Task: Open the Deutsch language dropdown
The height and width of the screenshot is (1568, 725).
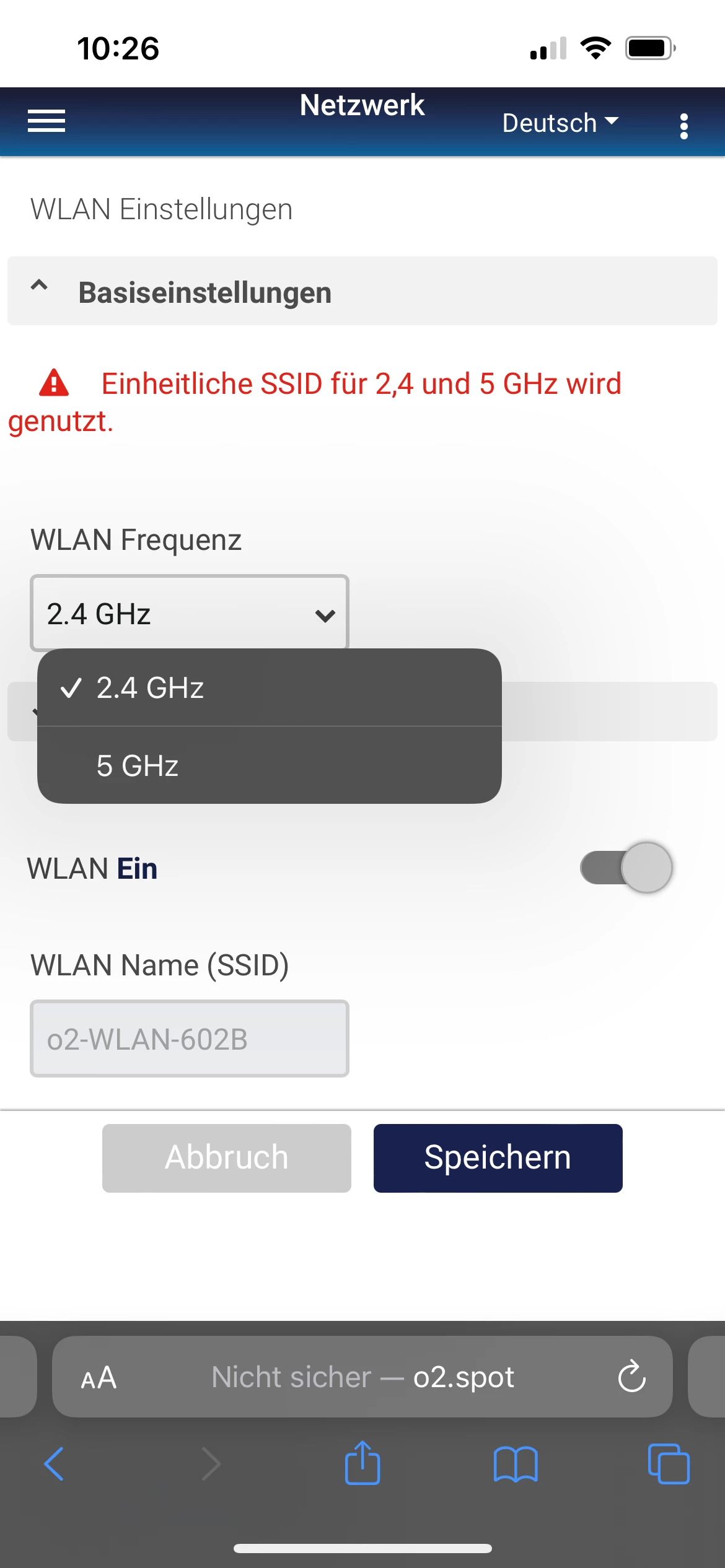Action: (x=560, y=123)
